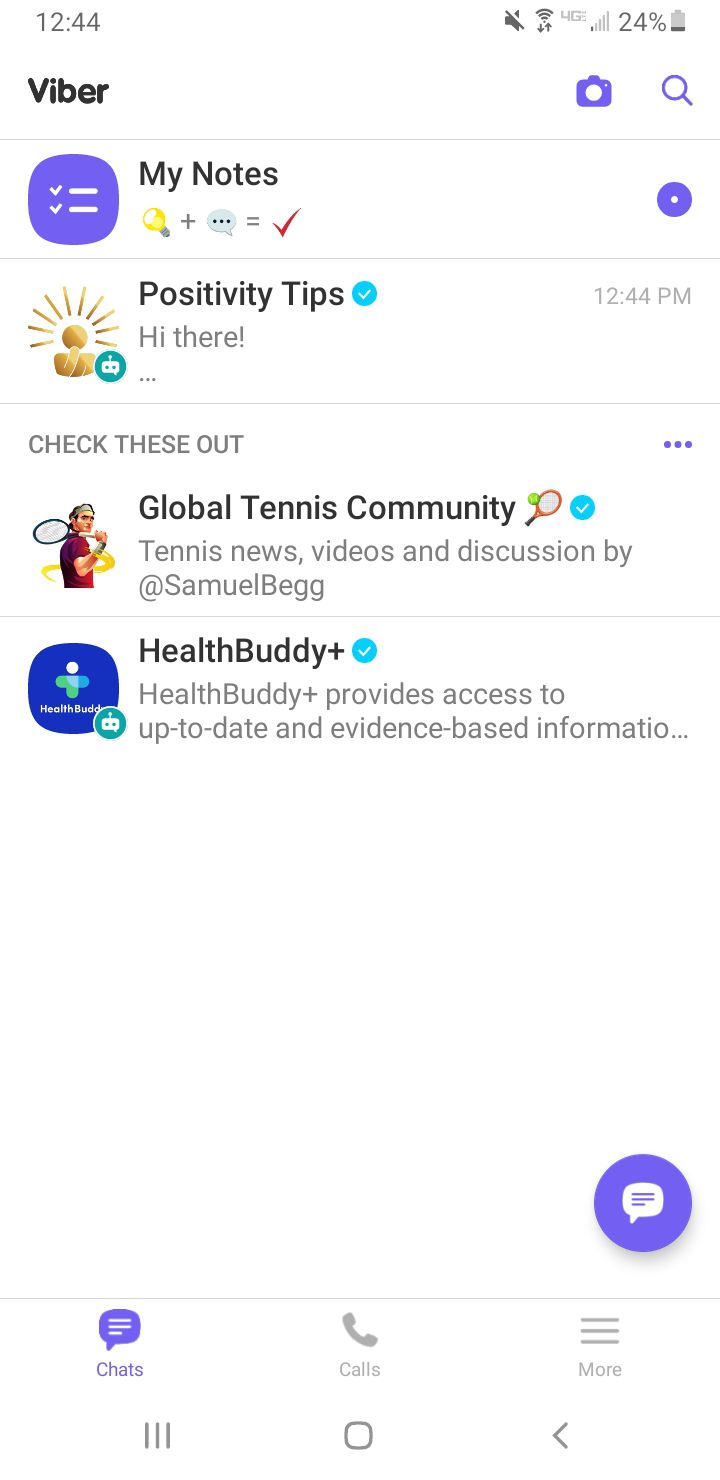This screenshot has height=1480, width=720.
Task: Tap the system back button
Action: click(560, 1436)
